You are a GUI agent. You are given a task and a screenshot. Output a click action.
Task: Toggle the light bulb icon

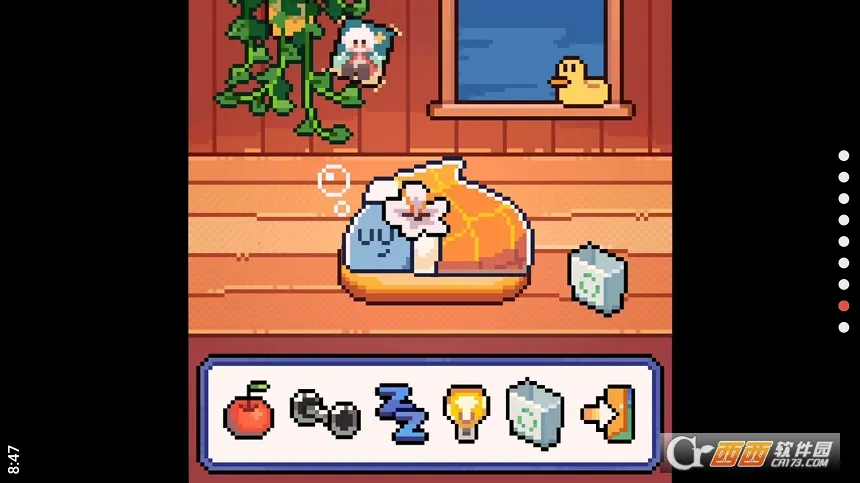click(465, 413)
